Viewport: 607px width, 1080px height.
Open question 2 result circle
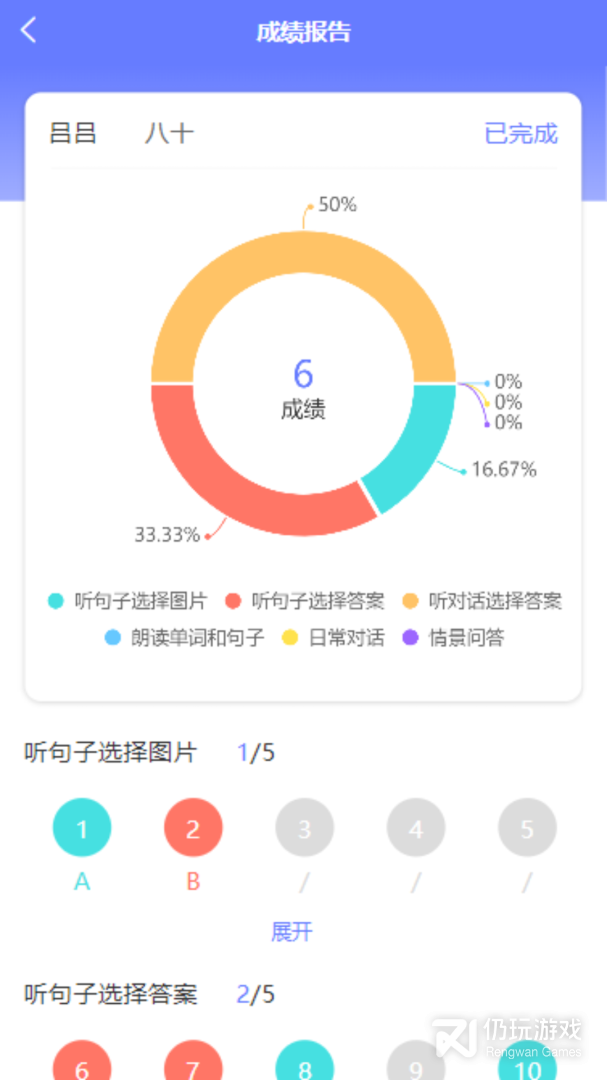193,829
